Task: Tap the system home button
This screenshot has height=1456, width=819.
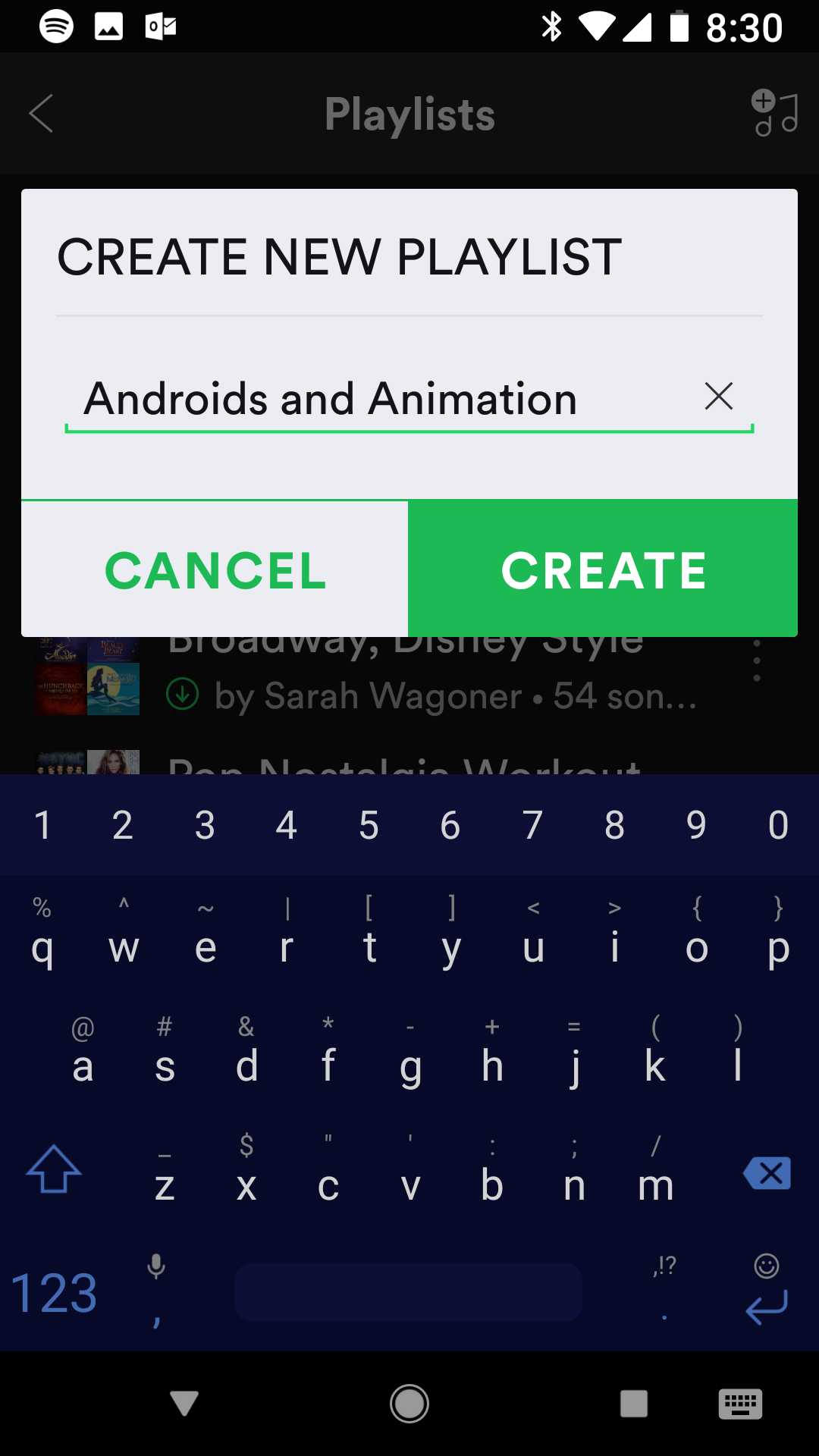Action: pos(409,1404)
